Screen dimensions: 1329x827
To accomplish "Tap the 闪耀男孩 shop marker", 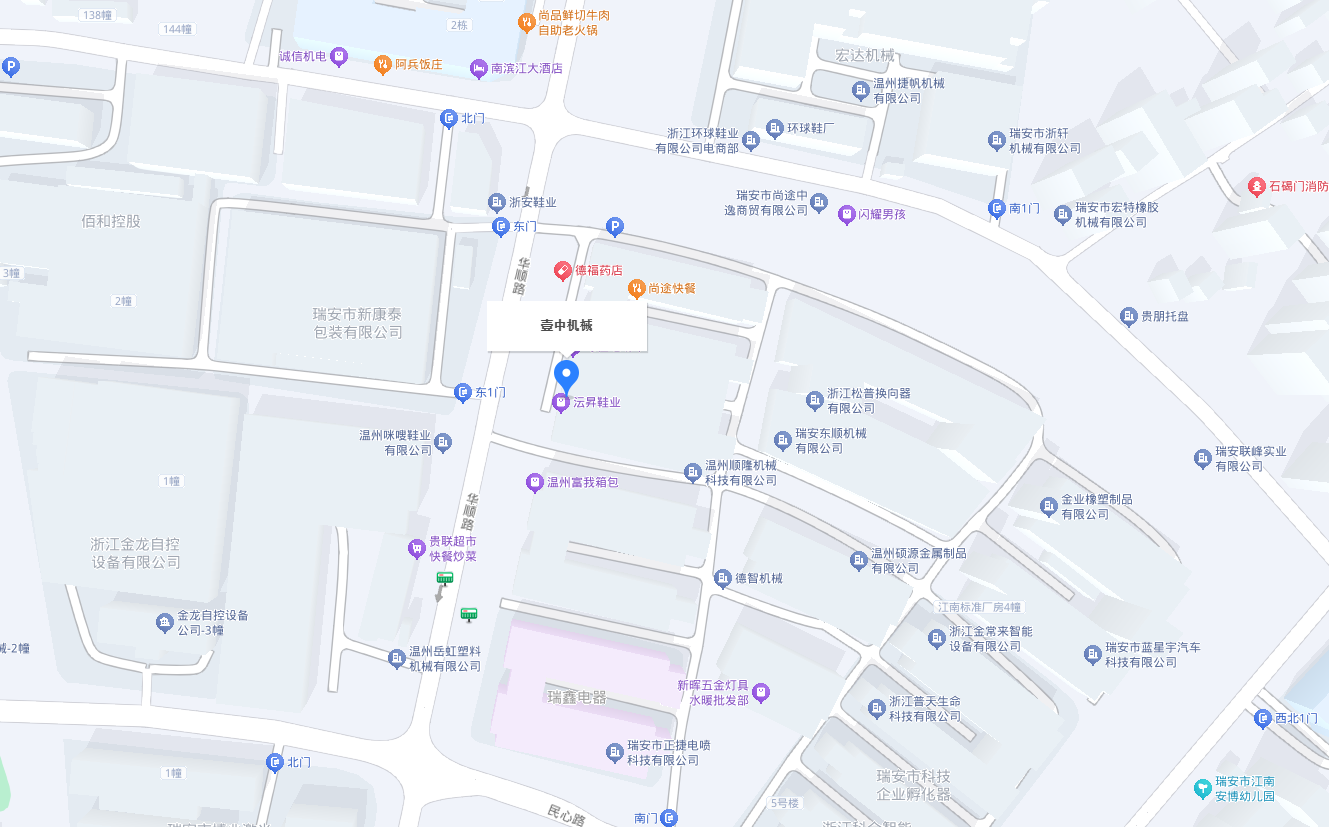I will click(x=847, y=214).
